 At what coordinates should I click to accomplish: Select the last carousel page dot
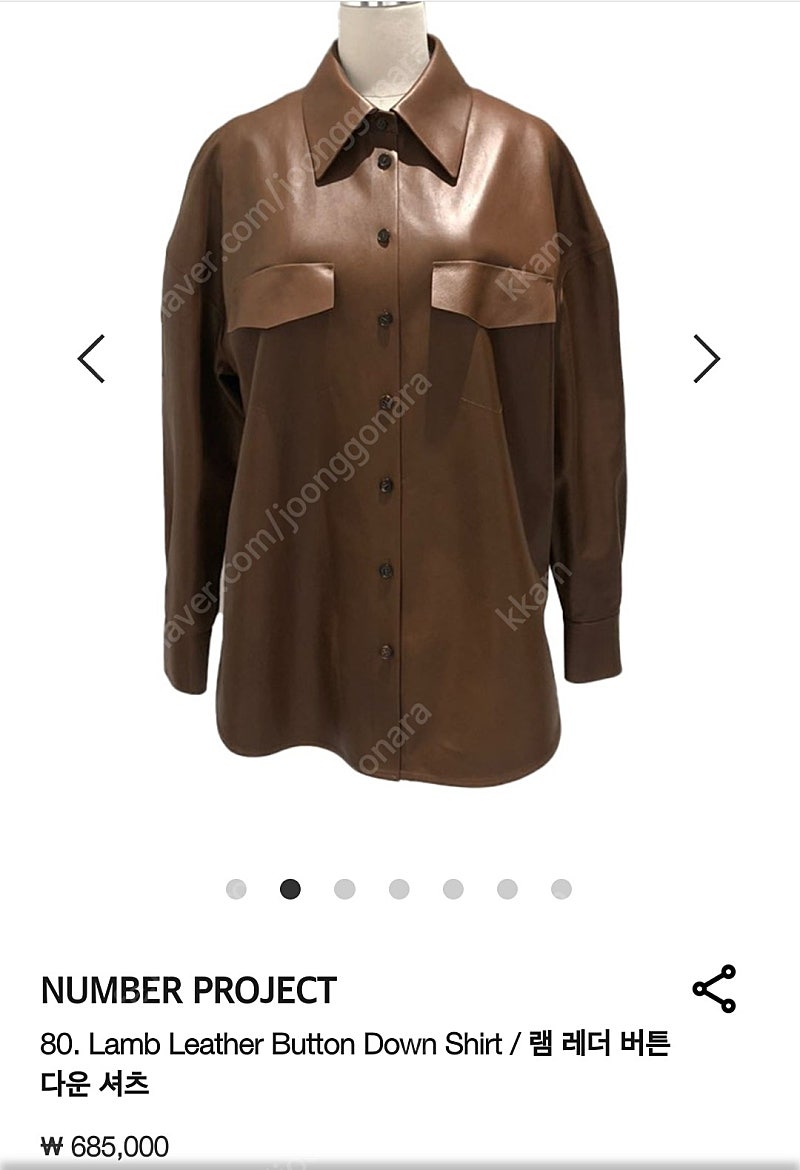(561, 889)
